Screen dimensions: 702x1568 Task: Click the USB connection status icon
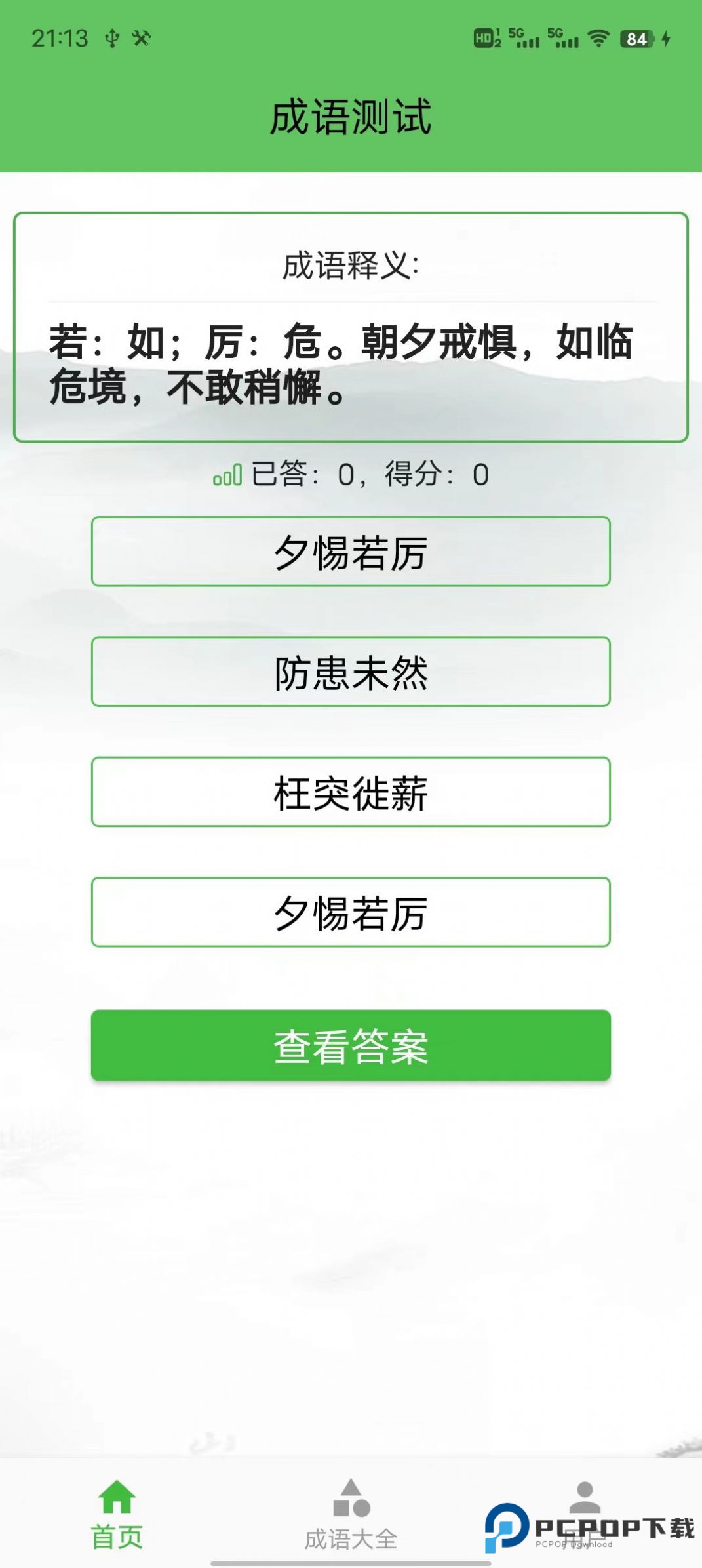[x=111, y=37]
